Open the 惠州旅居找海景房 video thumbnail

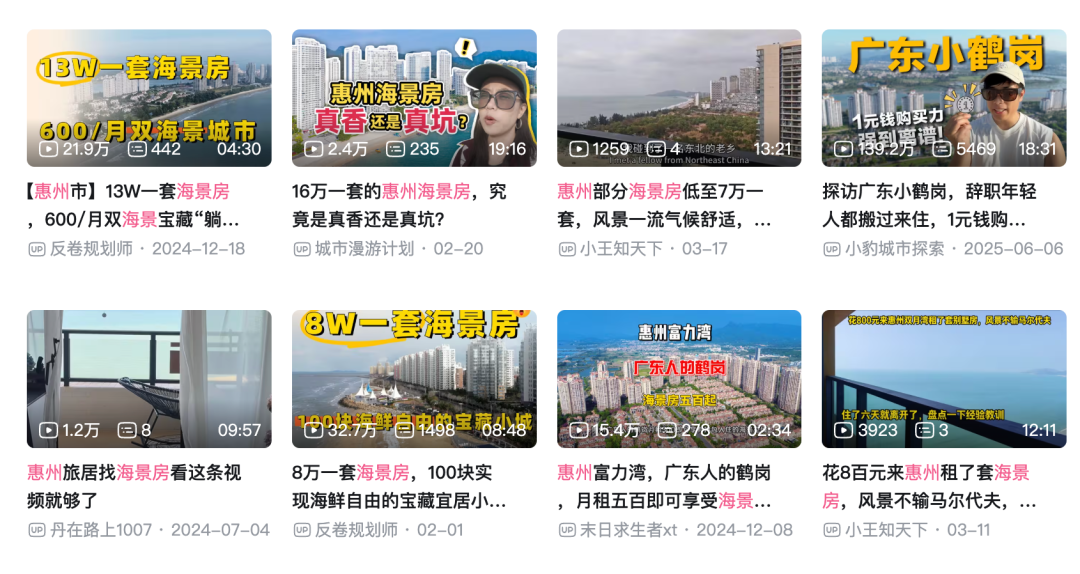click(149, 378)
